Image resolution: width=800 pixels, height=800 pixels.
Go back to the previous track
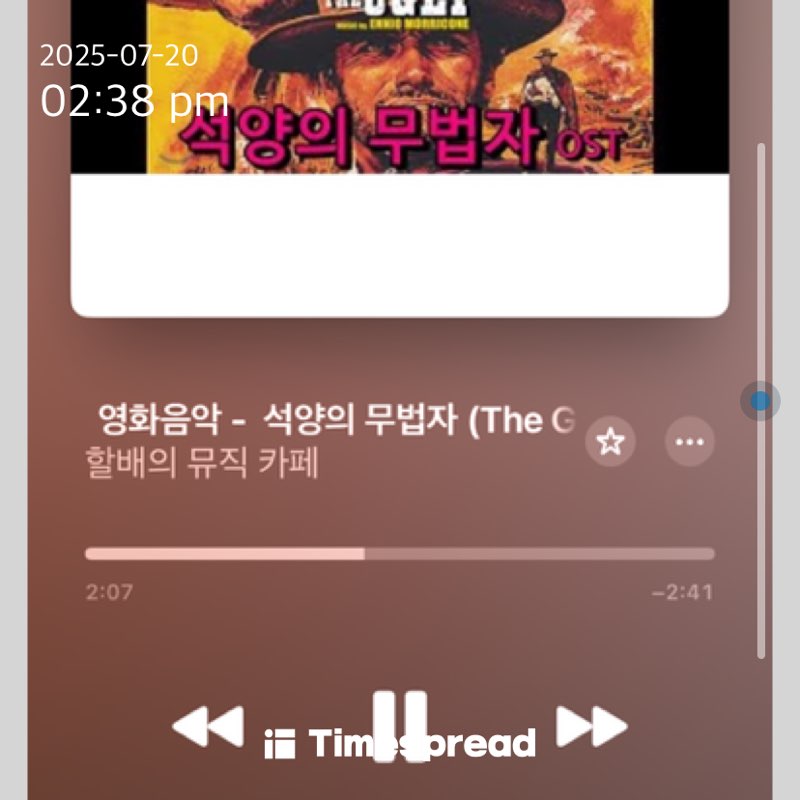[x=208, y=726]
